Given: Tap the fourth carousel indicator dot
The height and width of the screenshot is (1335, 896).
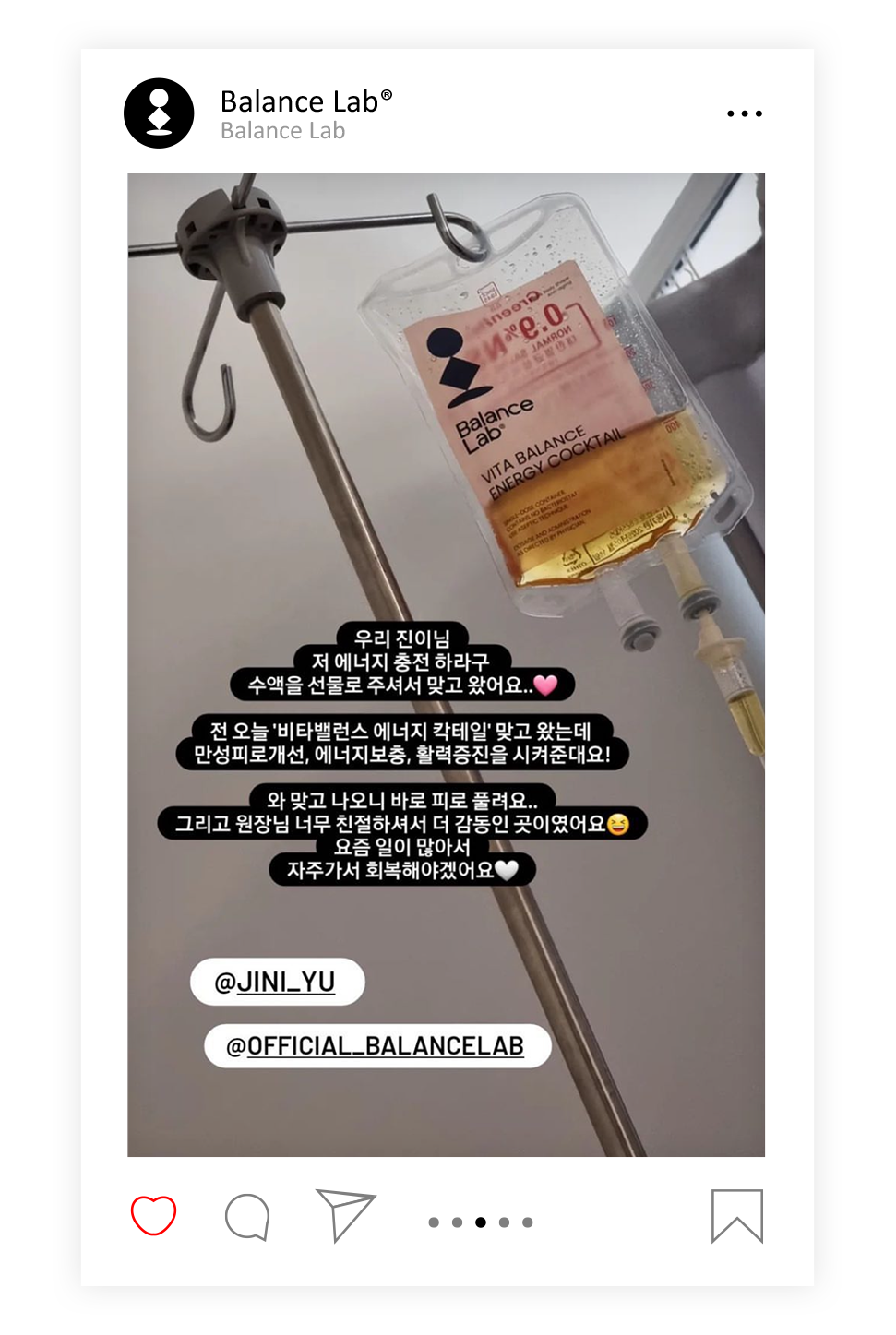Looking at the screenshot, I should tap(505, 1222).
